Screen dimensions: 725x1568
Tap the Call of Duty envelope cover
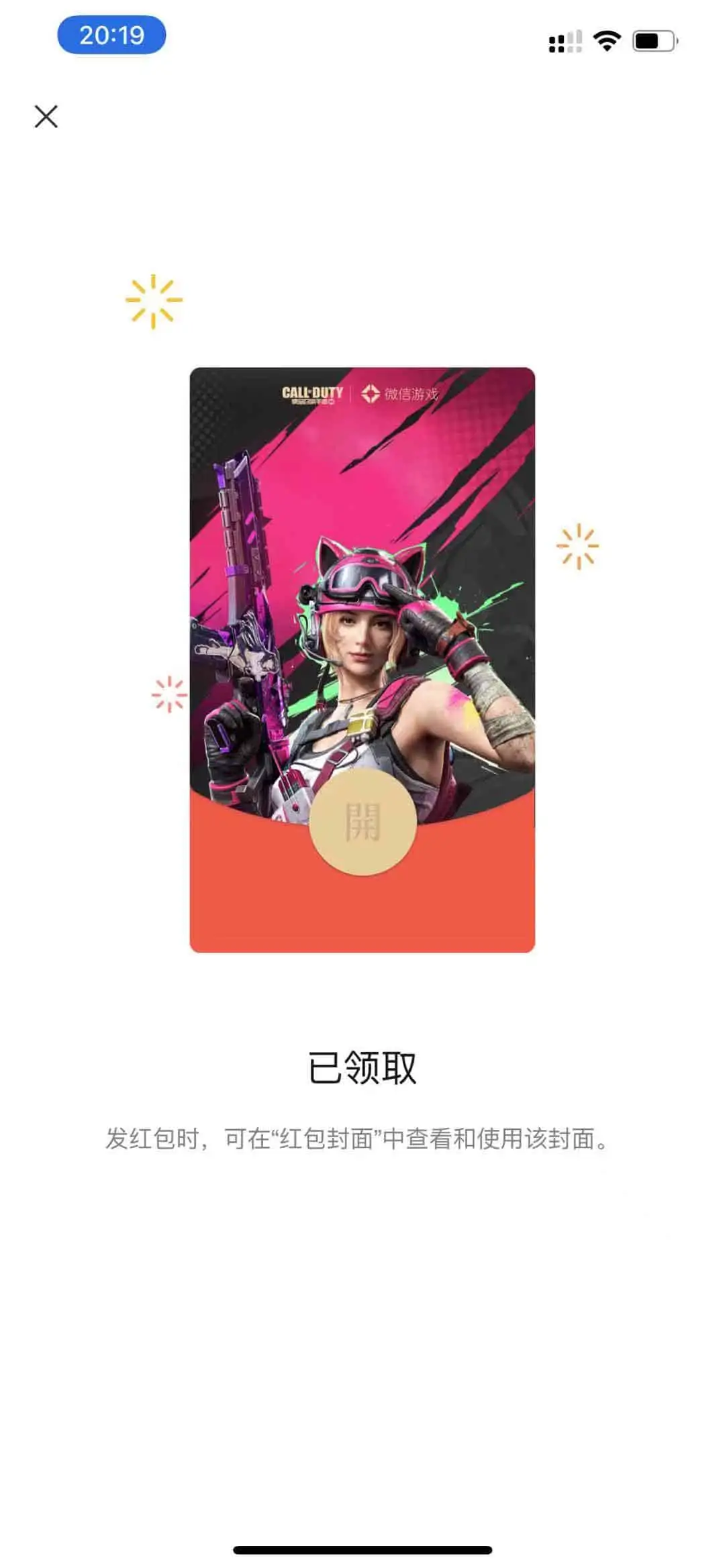[x=362, y=604]
